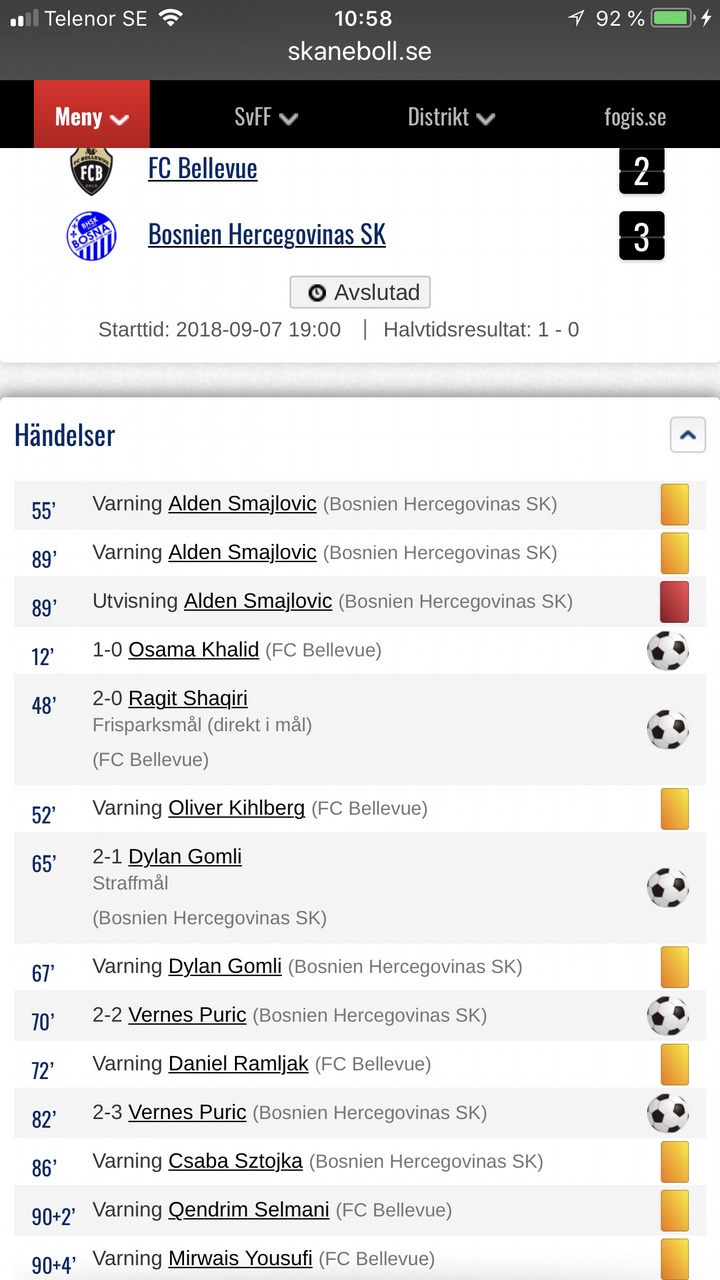Open Daniel Ramljak's player page

coord(238,1064)
